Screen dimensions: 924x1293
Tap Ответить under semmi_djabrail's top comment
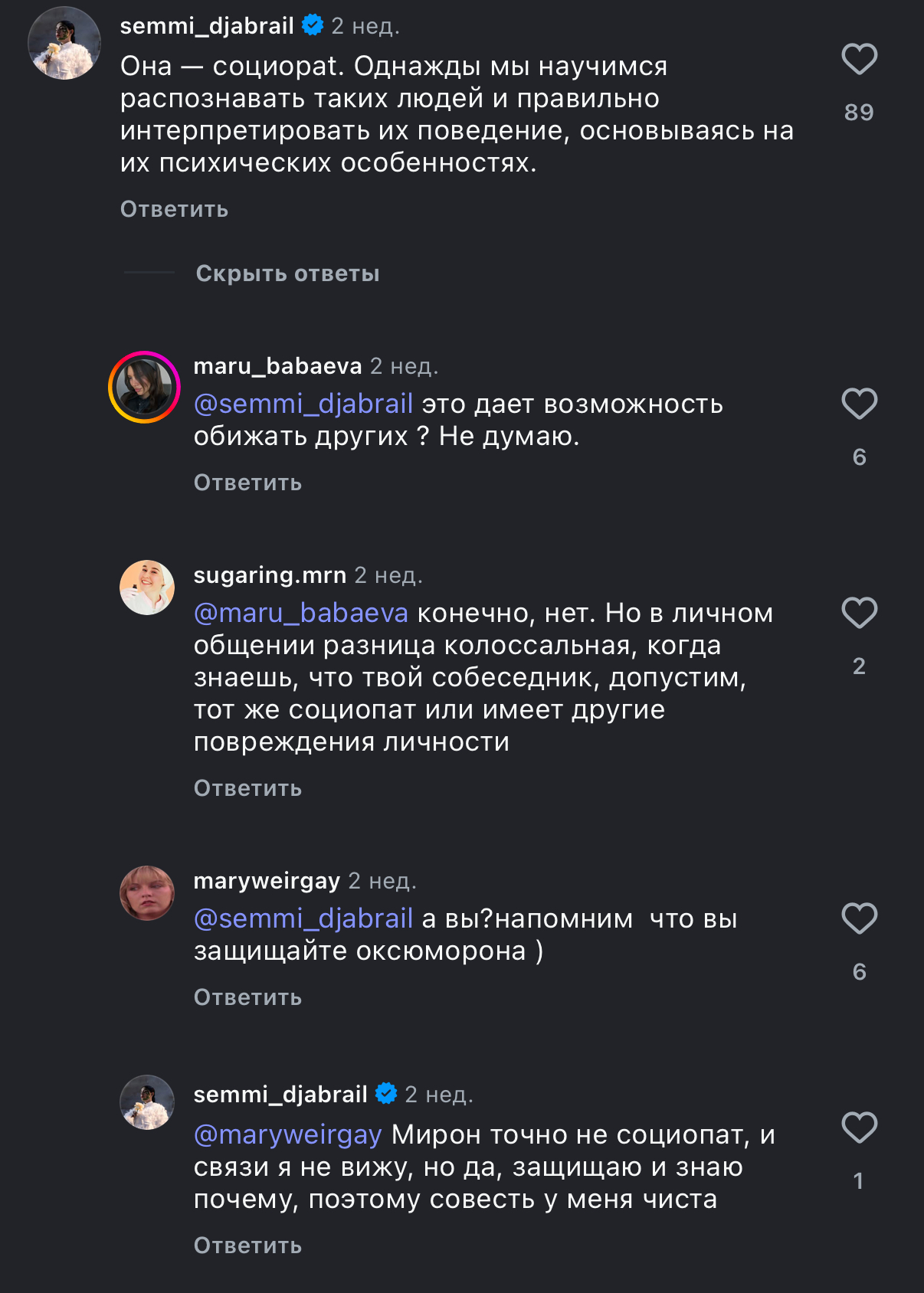point(174,209)
